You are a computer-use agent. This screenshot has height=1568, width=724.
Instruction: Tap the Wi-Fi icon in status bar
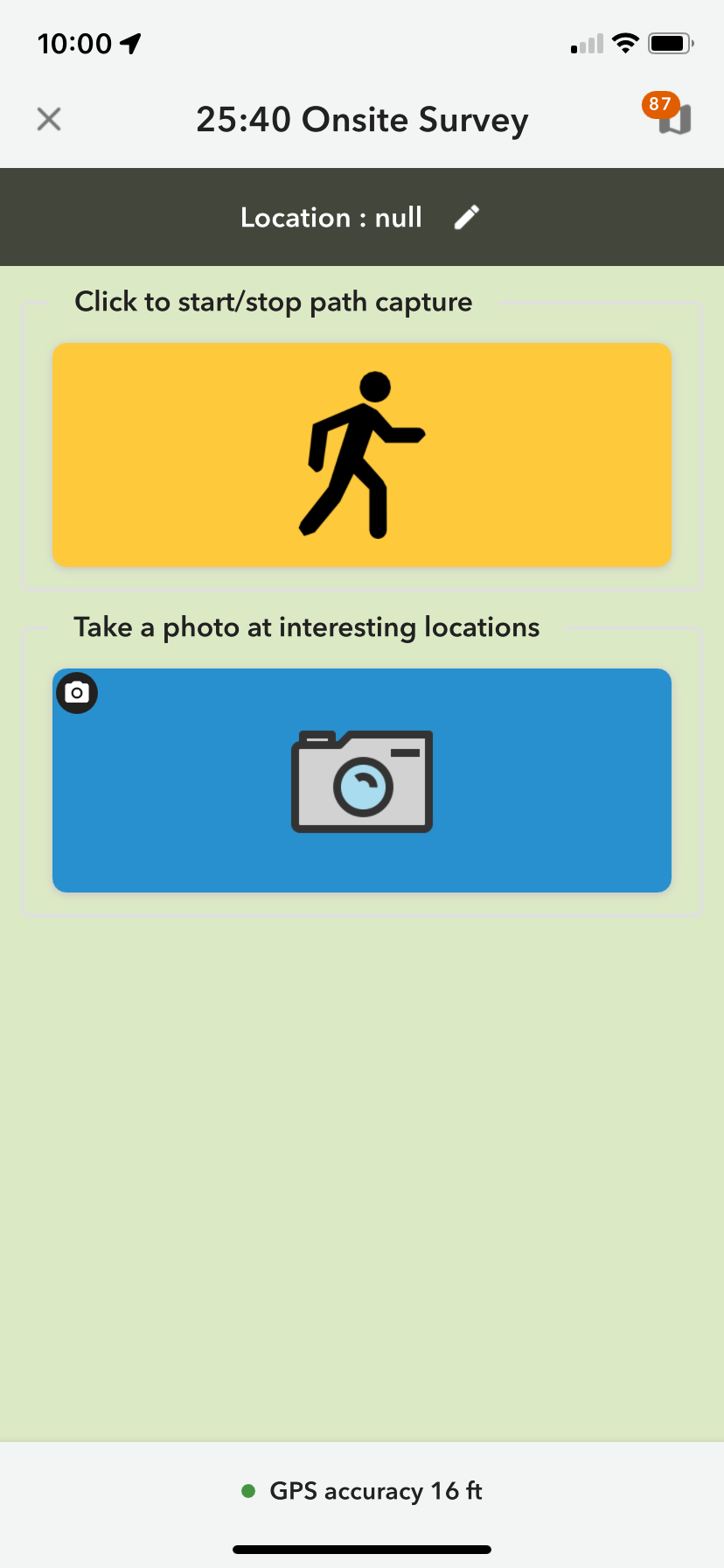626,42
